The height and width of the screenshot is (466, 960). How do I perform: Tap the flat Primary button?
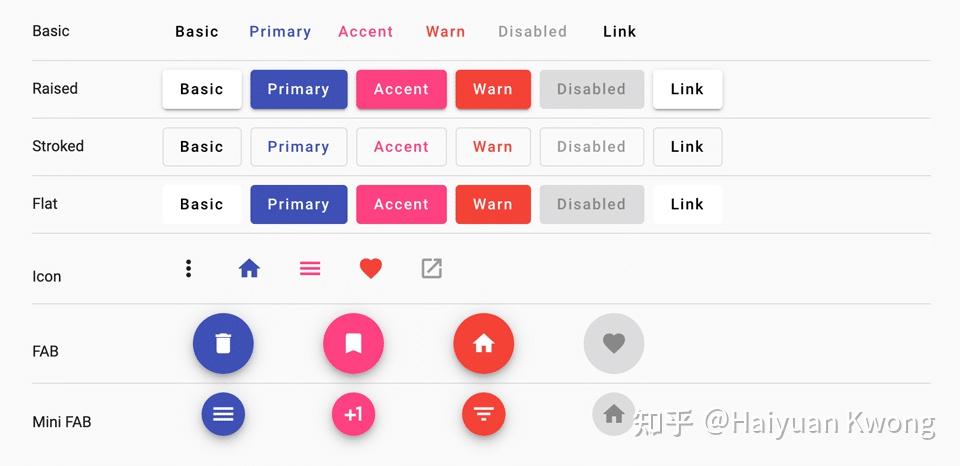298,204
